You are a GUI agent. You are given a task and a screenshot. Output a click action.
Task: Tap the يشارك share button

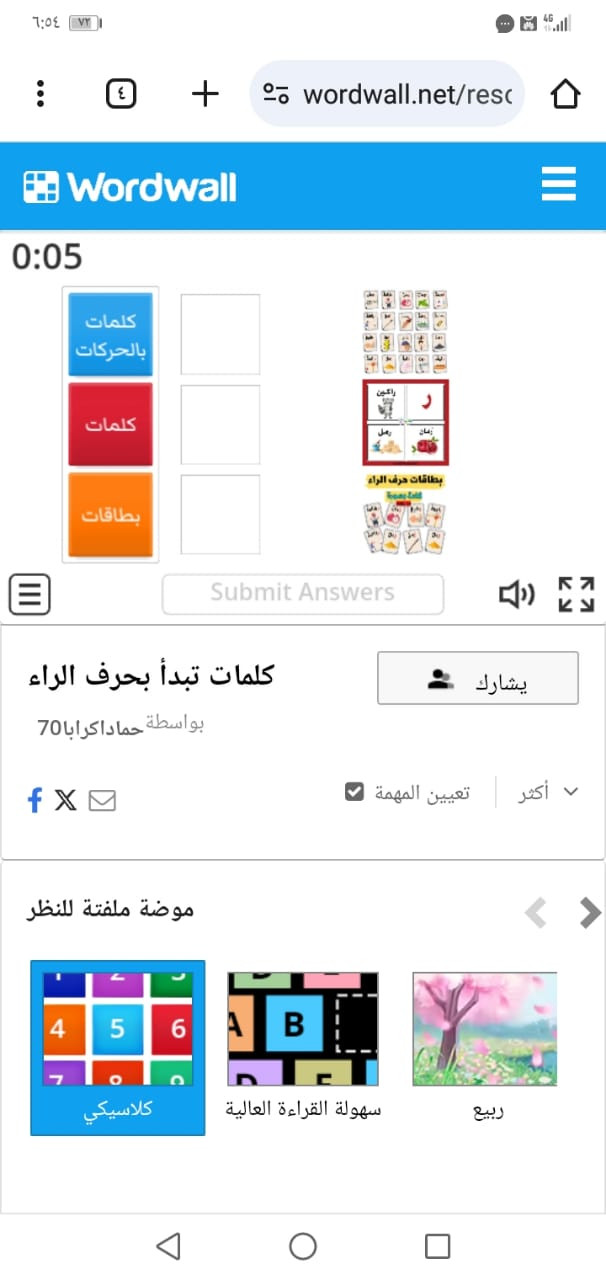click(478, 679)
